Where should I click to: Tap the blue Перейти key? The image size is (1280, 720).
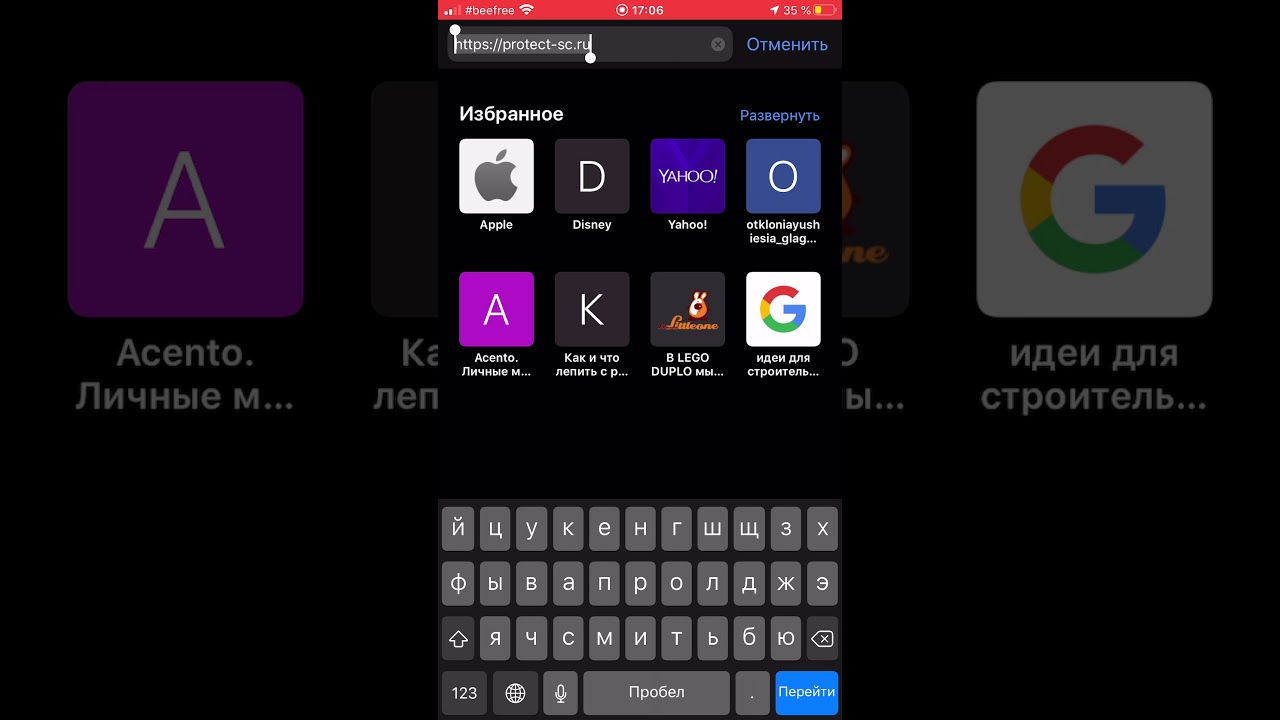tap(806, 692)
